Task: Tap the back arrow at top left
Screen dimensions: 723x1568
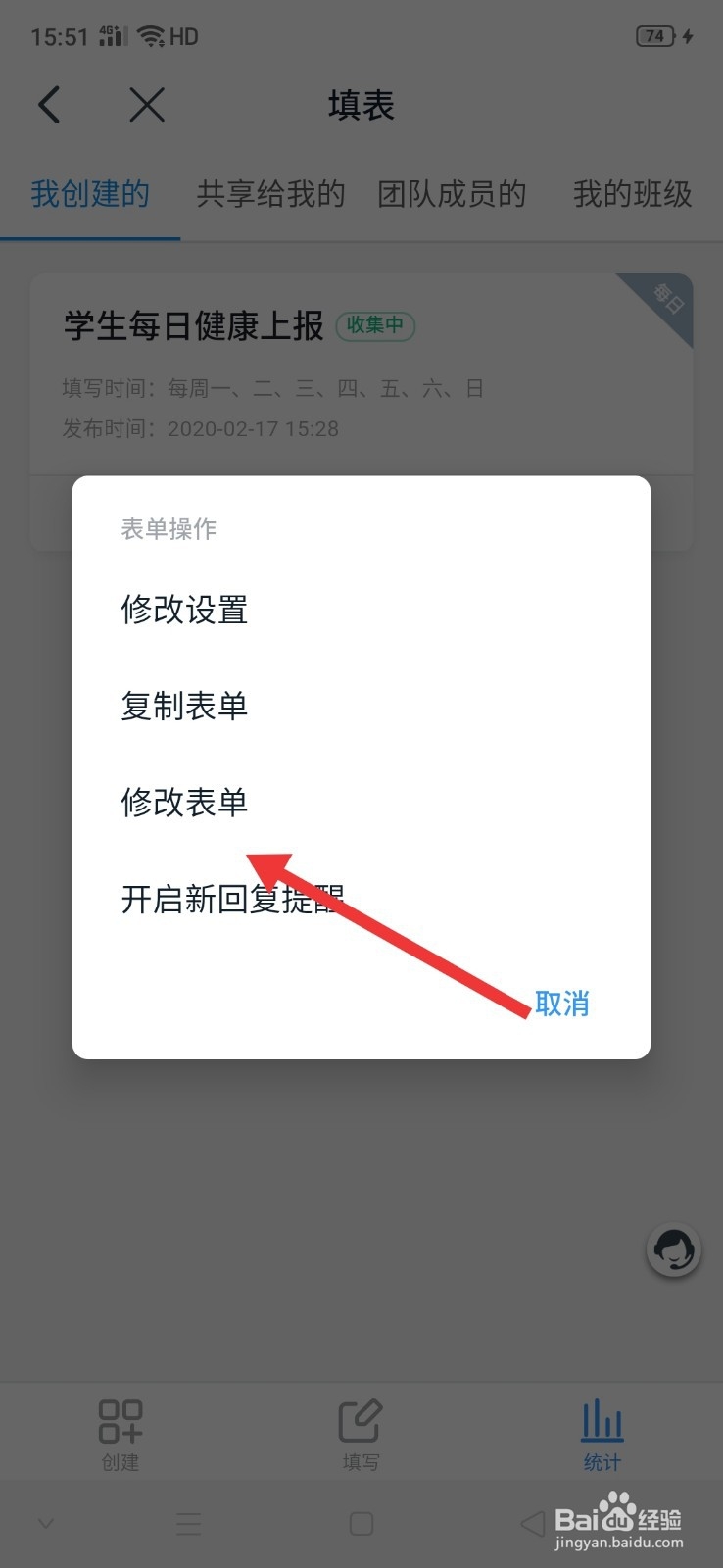Action: (49, 104)
